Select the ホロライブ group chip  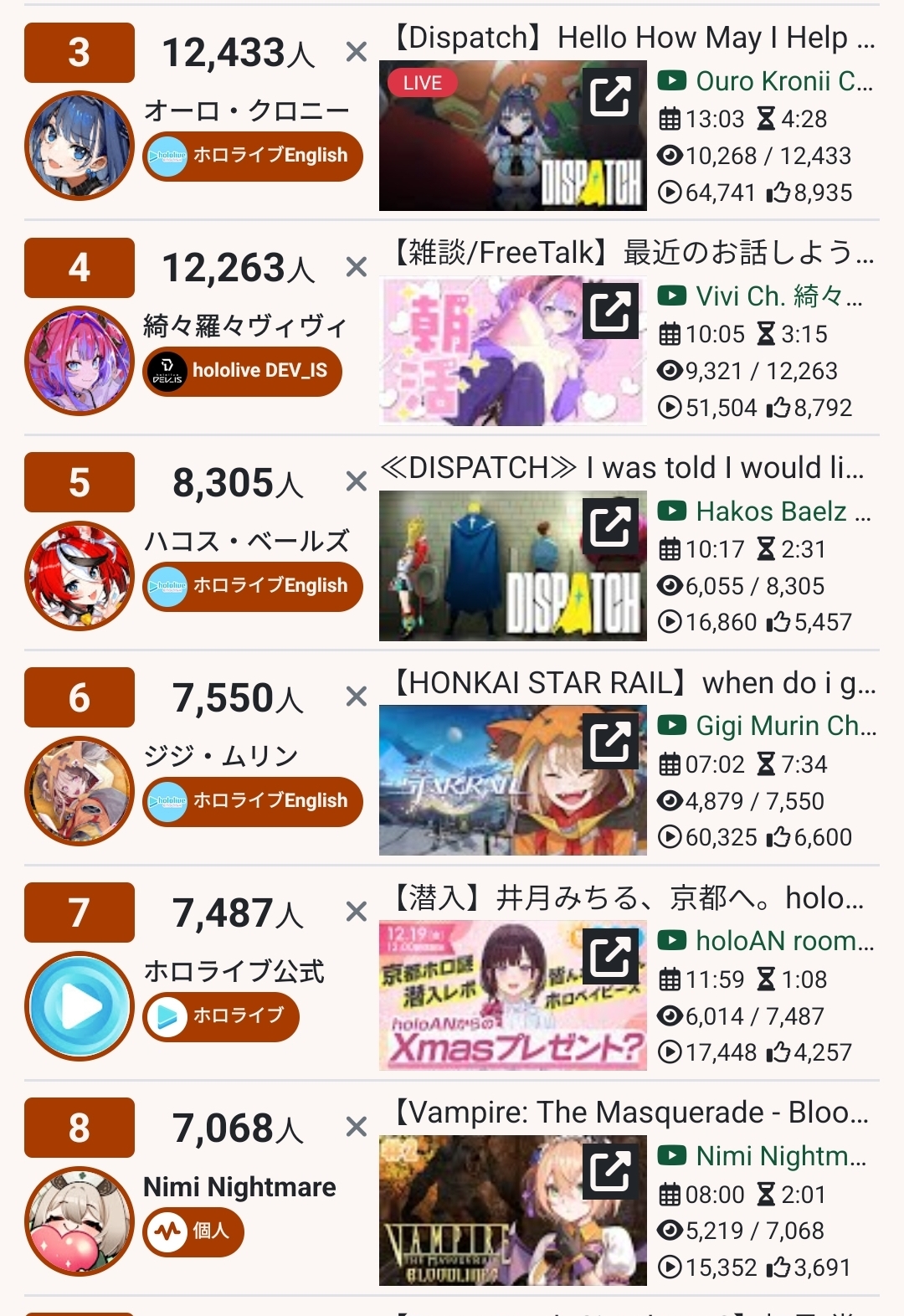pos(221,1016)
